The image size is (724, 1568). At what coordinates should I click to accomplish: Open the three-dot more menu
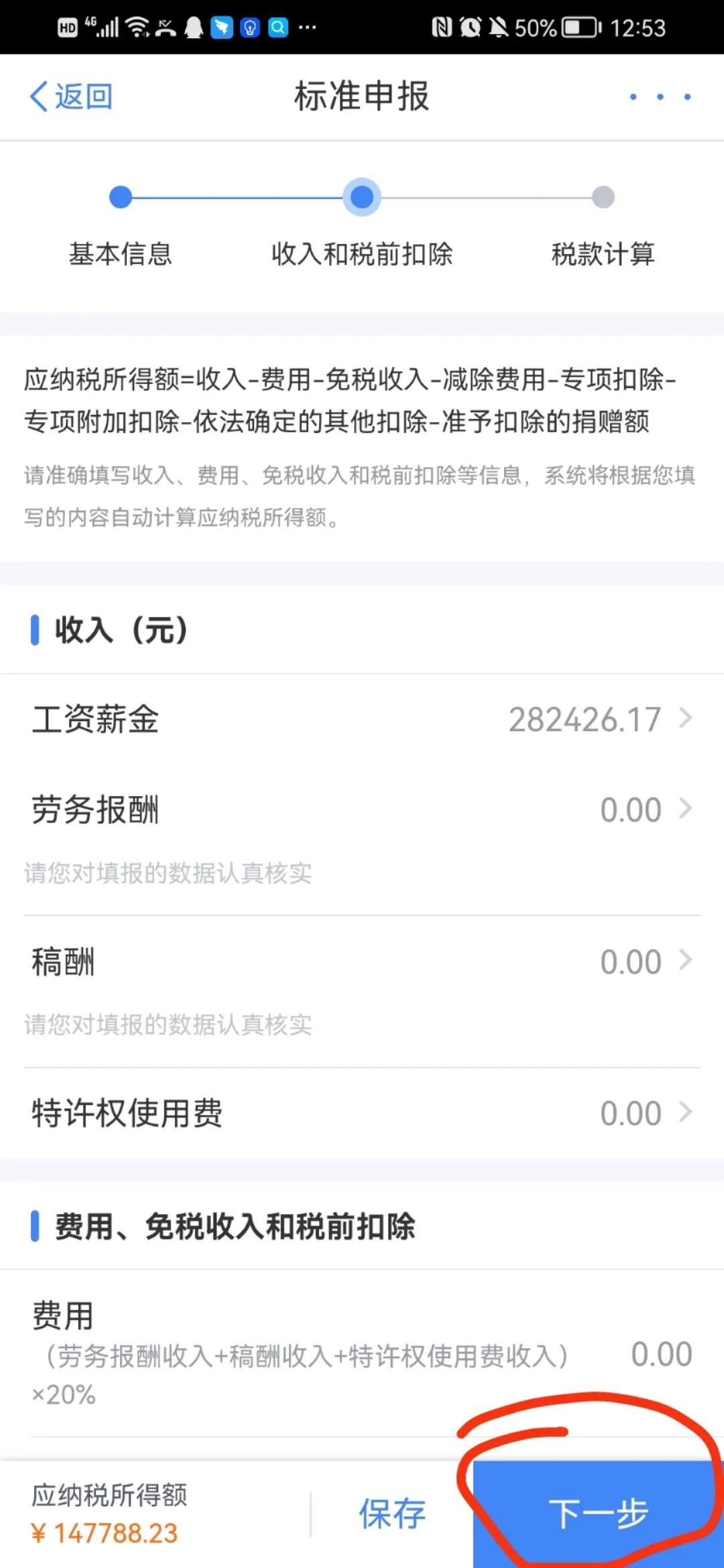[x=660, y=97]
